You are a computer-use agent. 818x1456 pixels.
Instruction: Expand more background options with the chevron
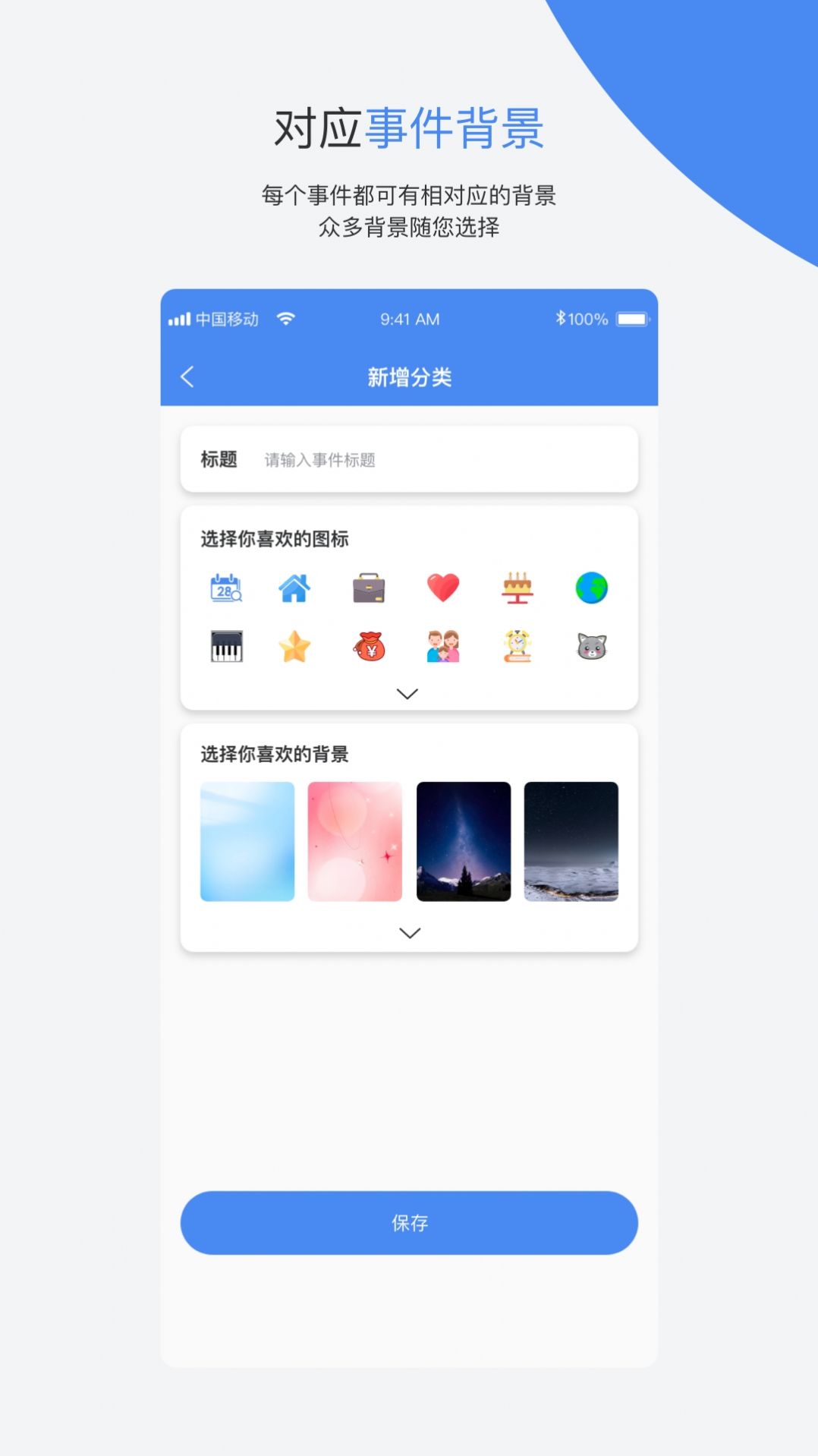point(409,932)
